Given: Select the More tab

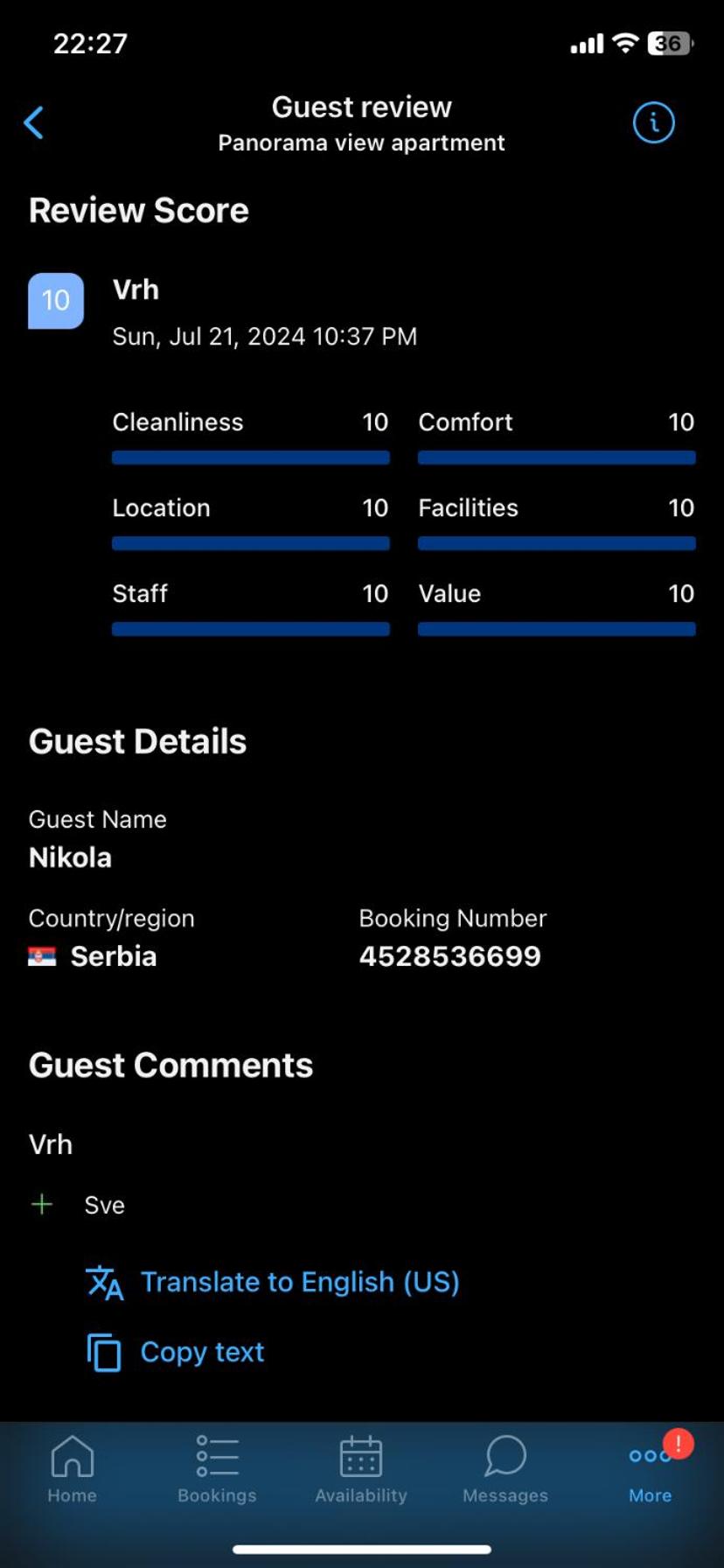Looking at the screenshot, I should coord(651,1470).
